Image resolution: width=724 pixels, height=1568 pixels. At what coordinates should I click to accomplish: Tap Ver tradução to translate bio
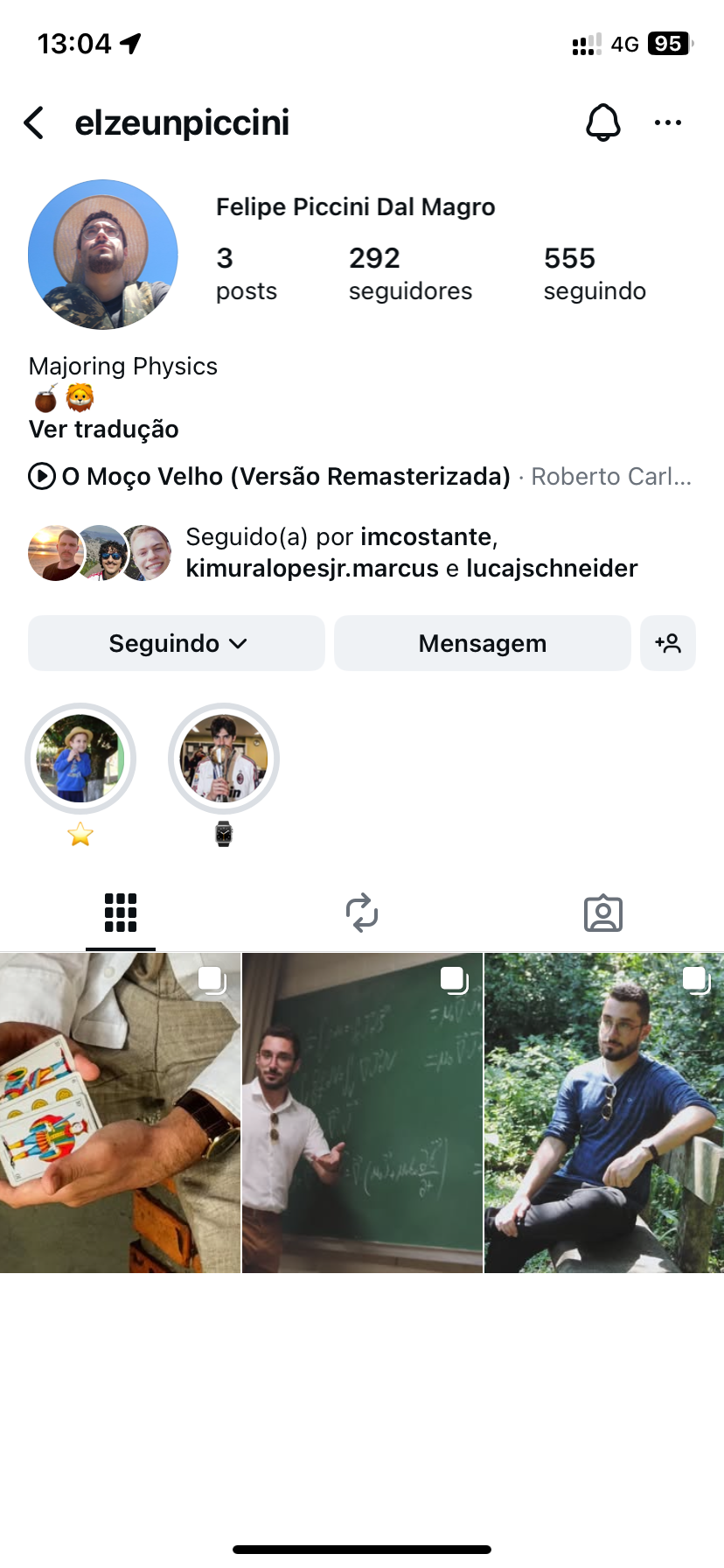click(x=103, y=430)
